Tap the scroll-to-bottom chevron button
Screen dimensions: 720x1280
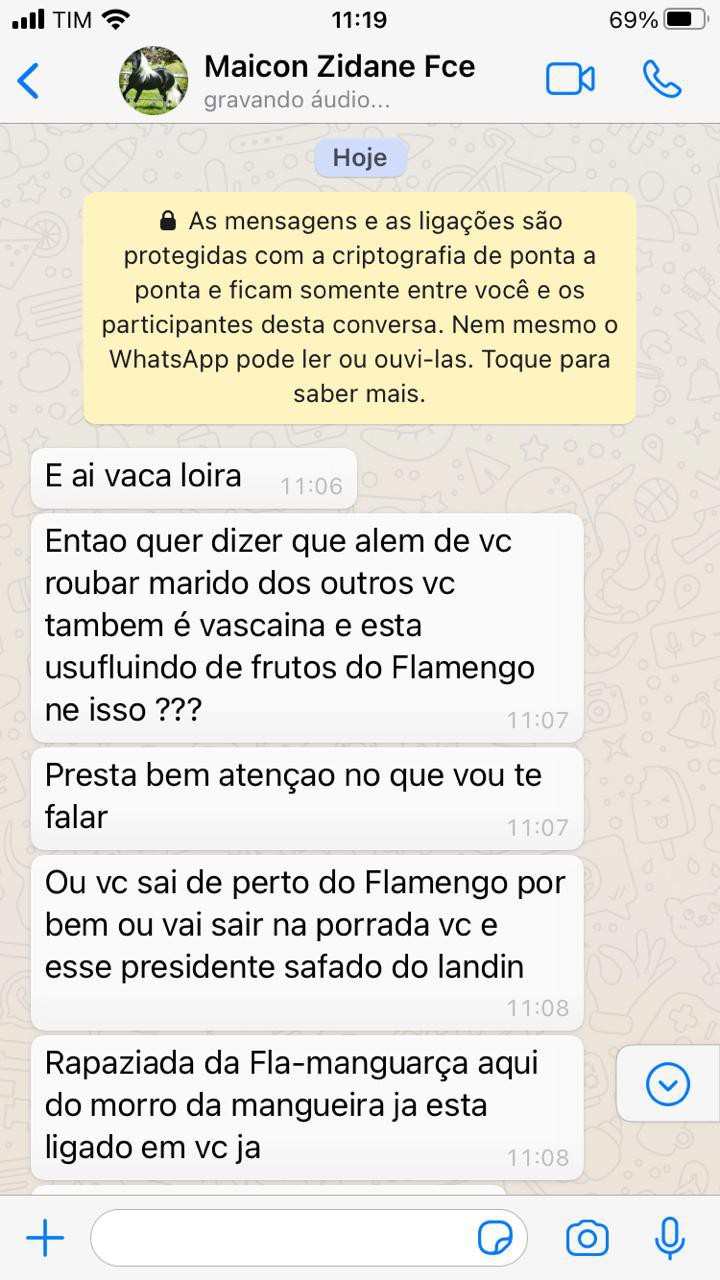click(668, 1083)
